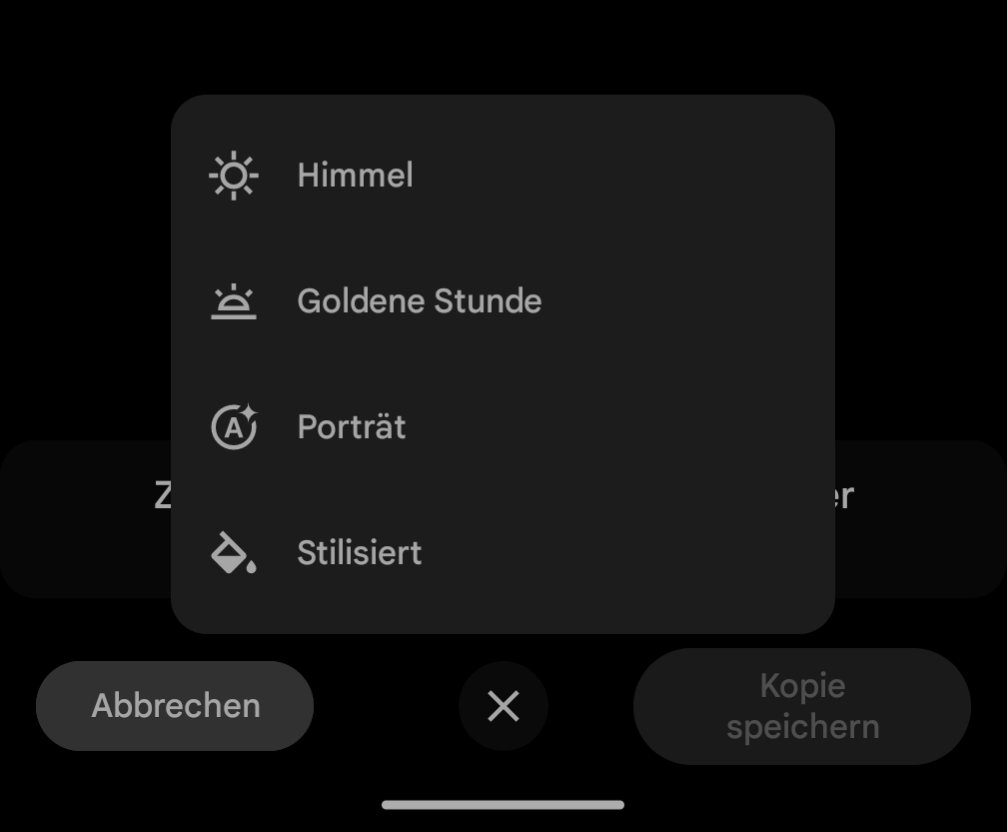Viewport: 1007px width, 832px height.
Task: Tap Kopie speichern
Action: tap(802, 706)
